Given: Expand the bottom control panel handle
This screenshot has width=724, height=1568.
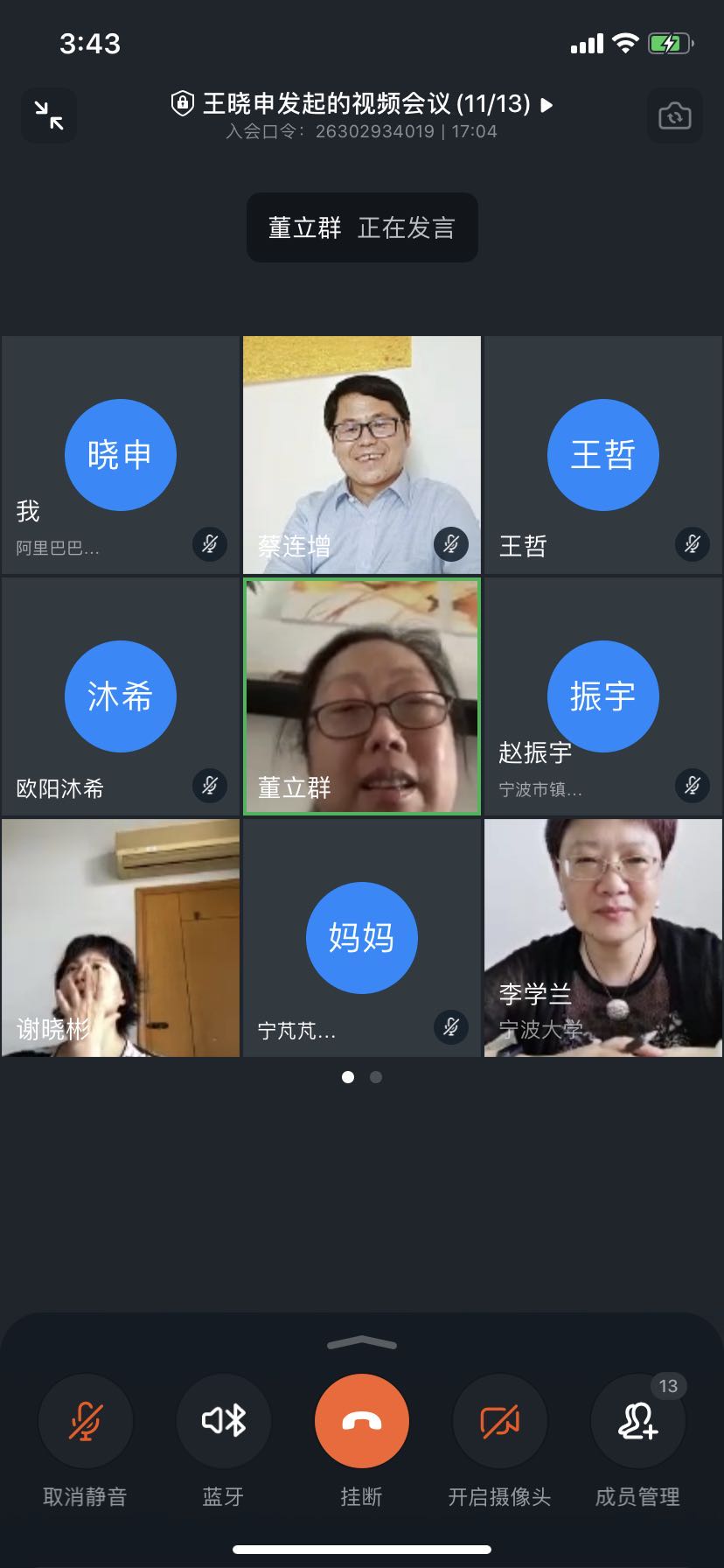Looking at the screenshot, I should tap(361, 1344).
